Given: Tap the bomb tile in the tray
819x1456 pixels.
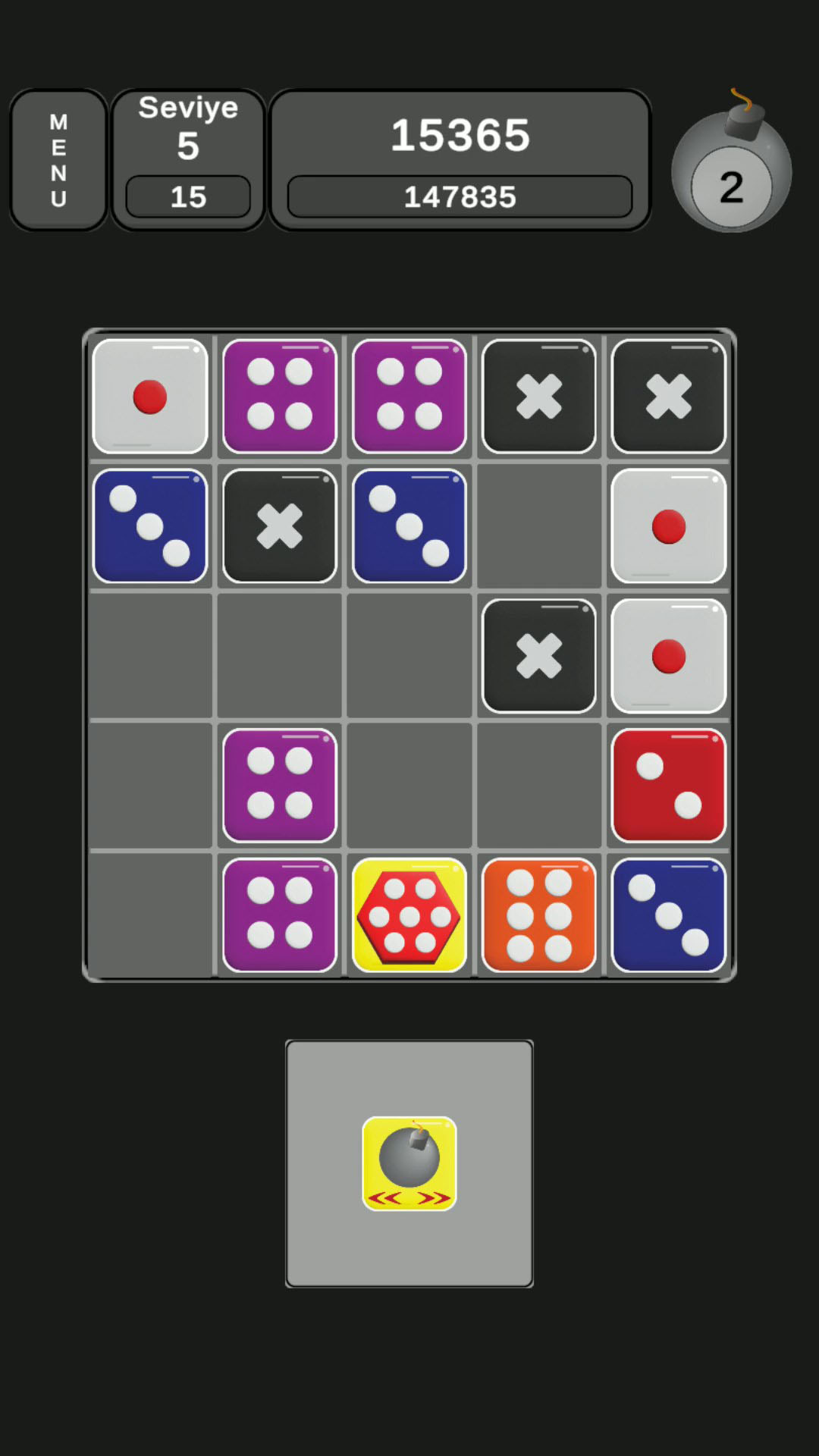Looking at the screenshot, I should (x=409, y=1163).
